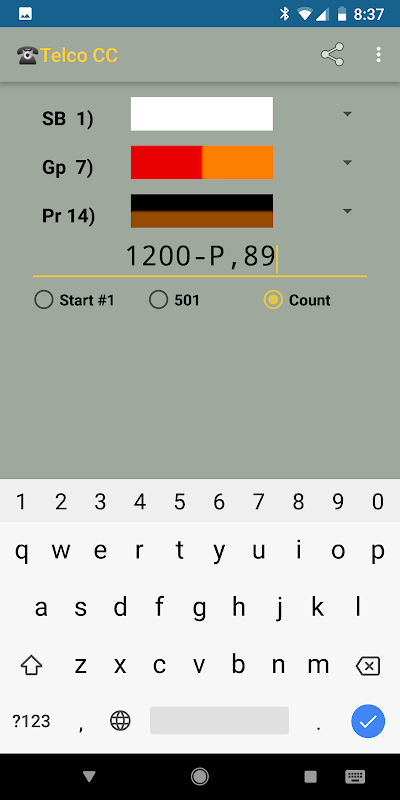Choose the Count radio option

click(x=297, y=300)
